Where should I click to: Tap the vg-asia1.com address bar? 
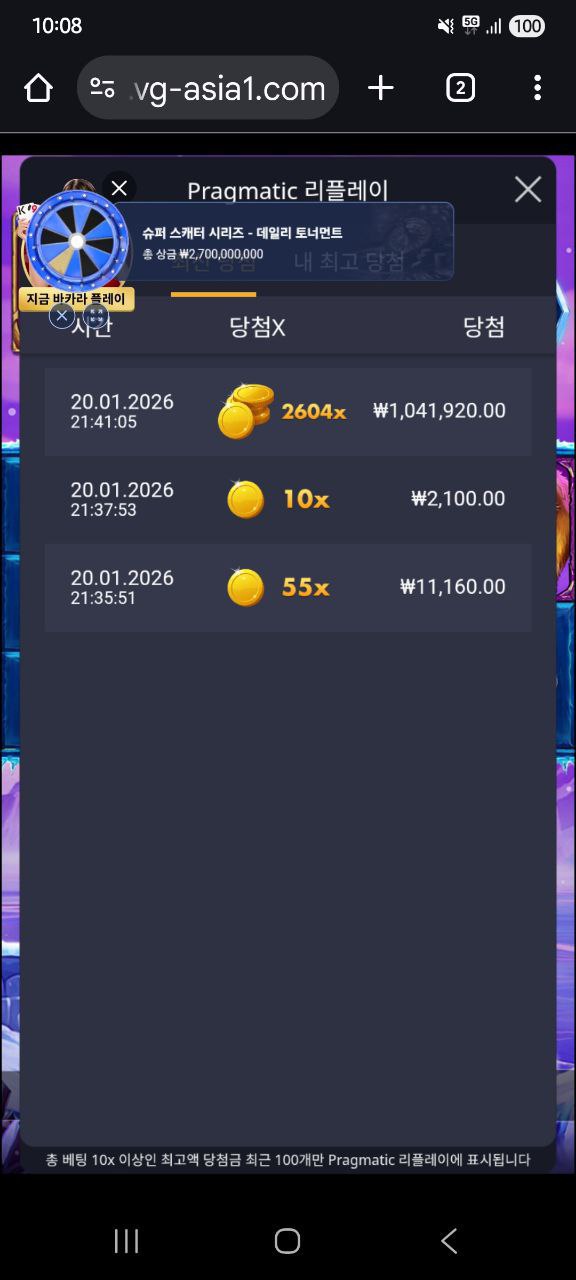[208, 88]
